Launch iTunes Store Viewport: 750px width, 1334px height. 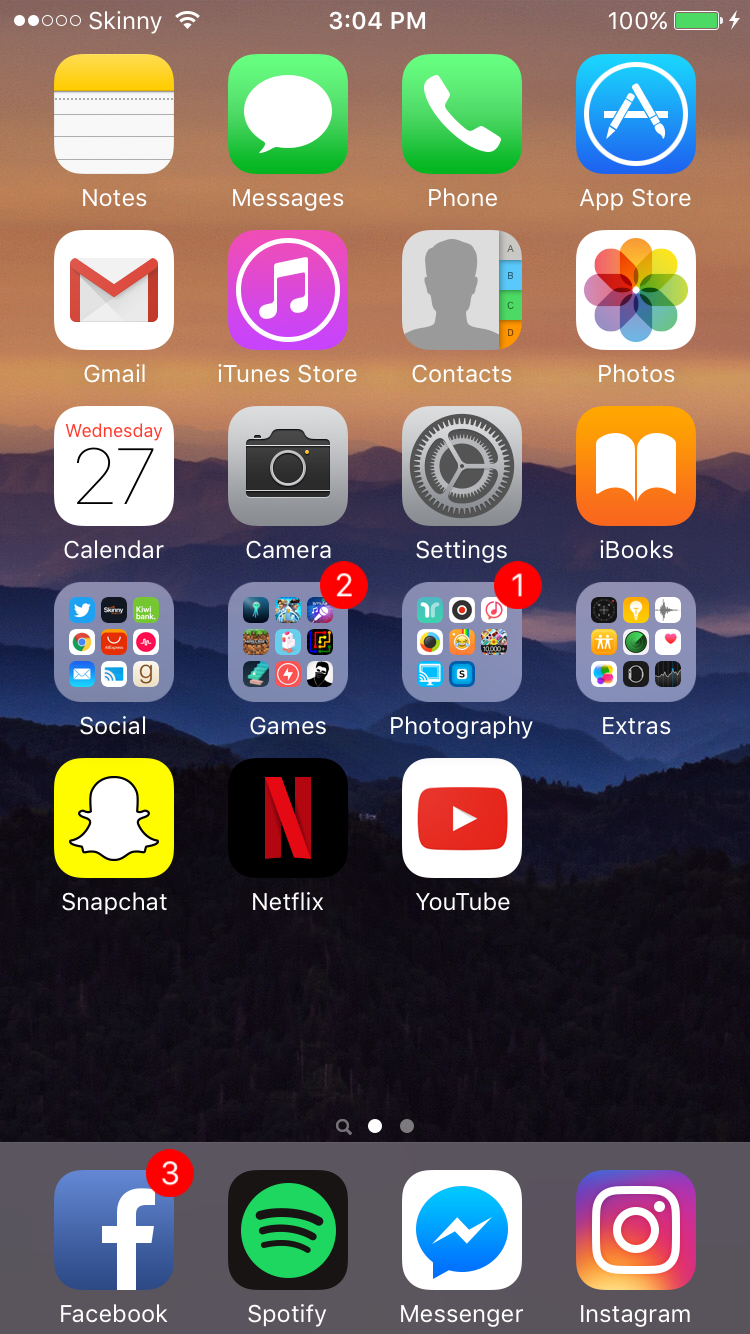click(288, 290)
